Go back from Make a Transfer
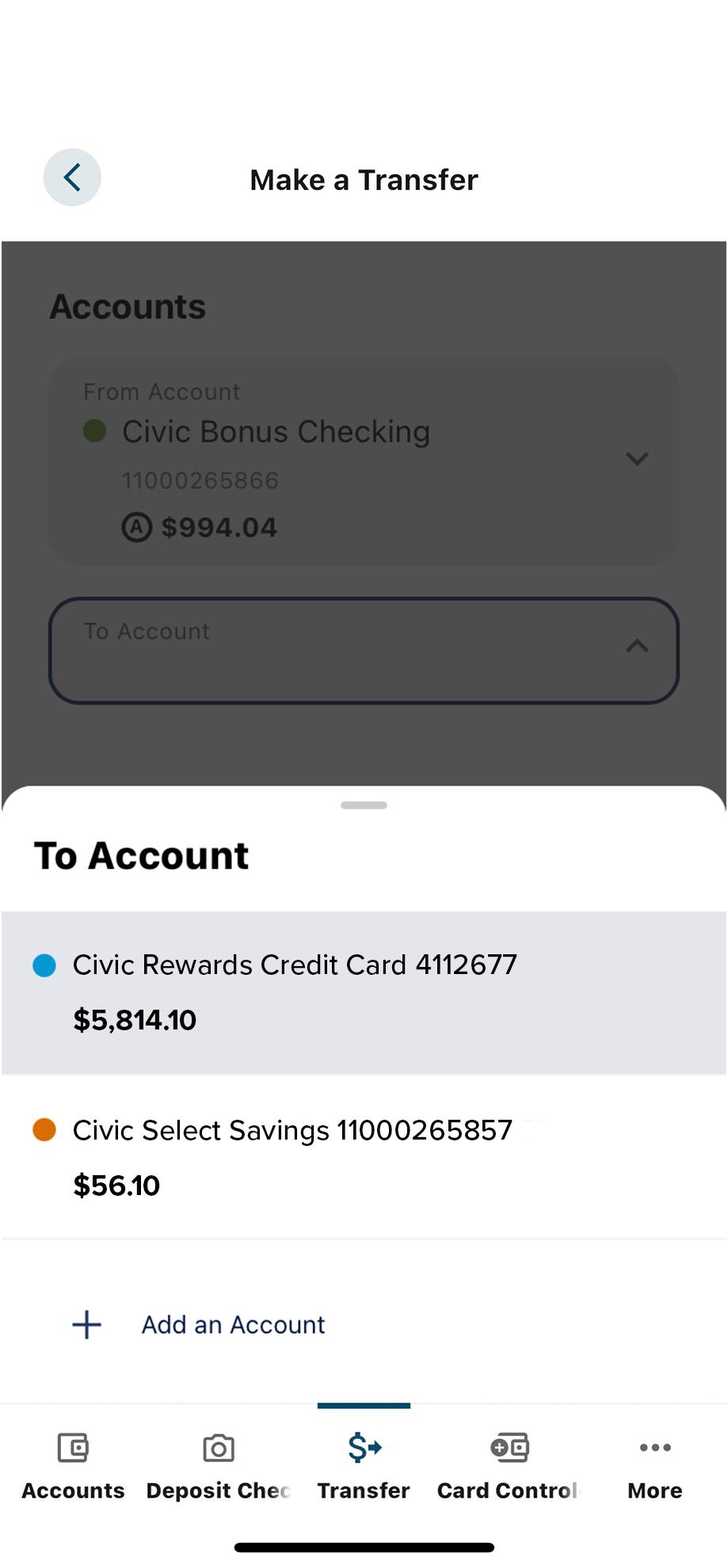This screenshot has width=728, height=1568. pos(72,177)
